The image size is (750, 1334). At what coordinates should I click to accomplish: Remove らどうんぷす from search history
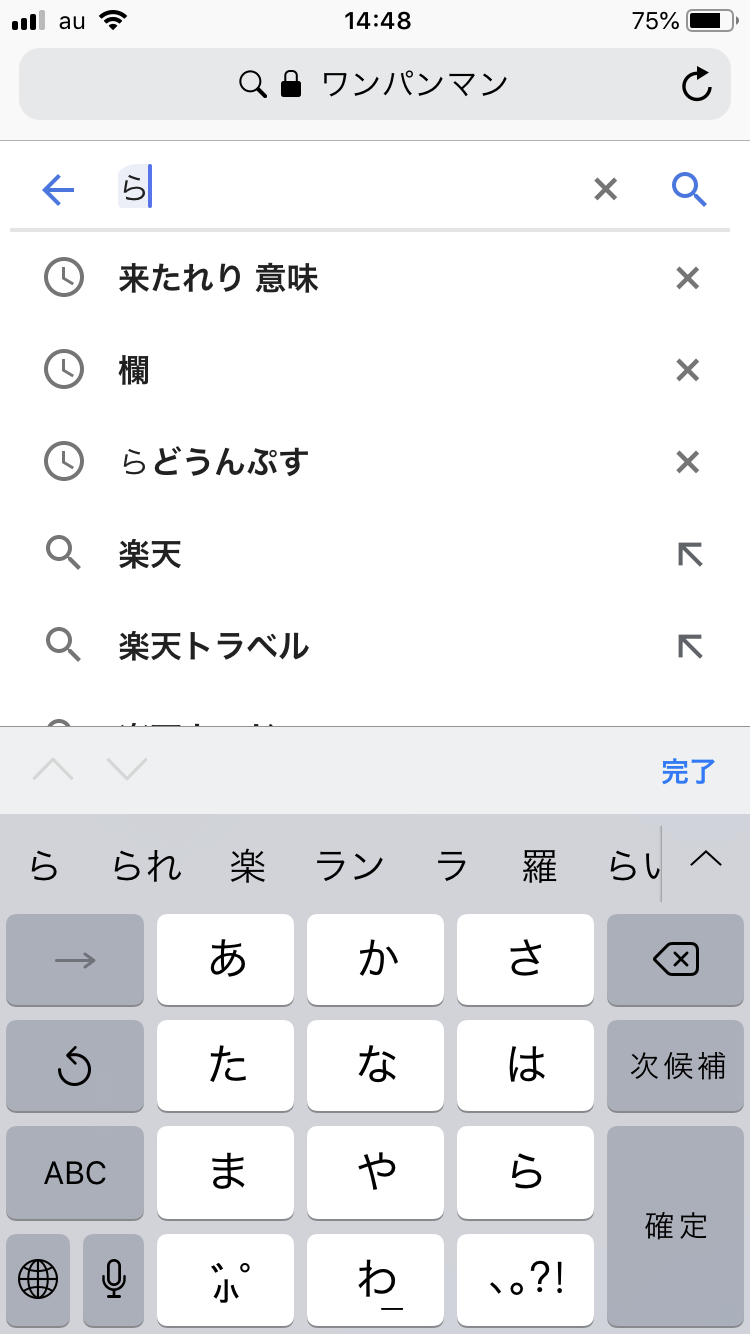tap(687, 463)
